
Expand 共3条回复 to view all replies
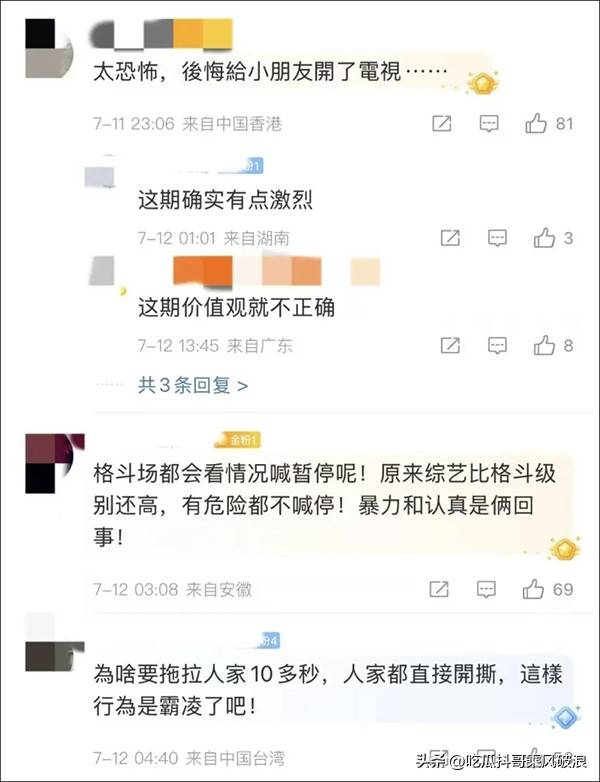tap(192, 385)
